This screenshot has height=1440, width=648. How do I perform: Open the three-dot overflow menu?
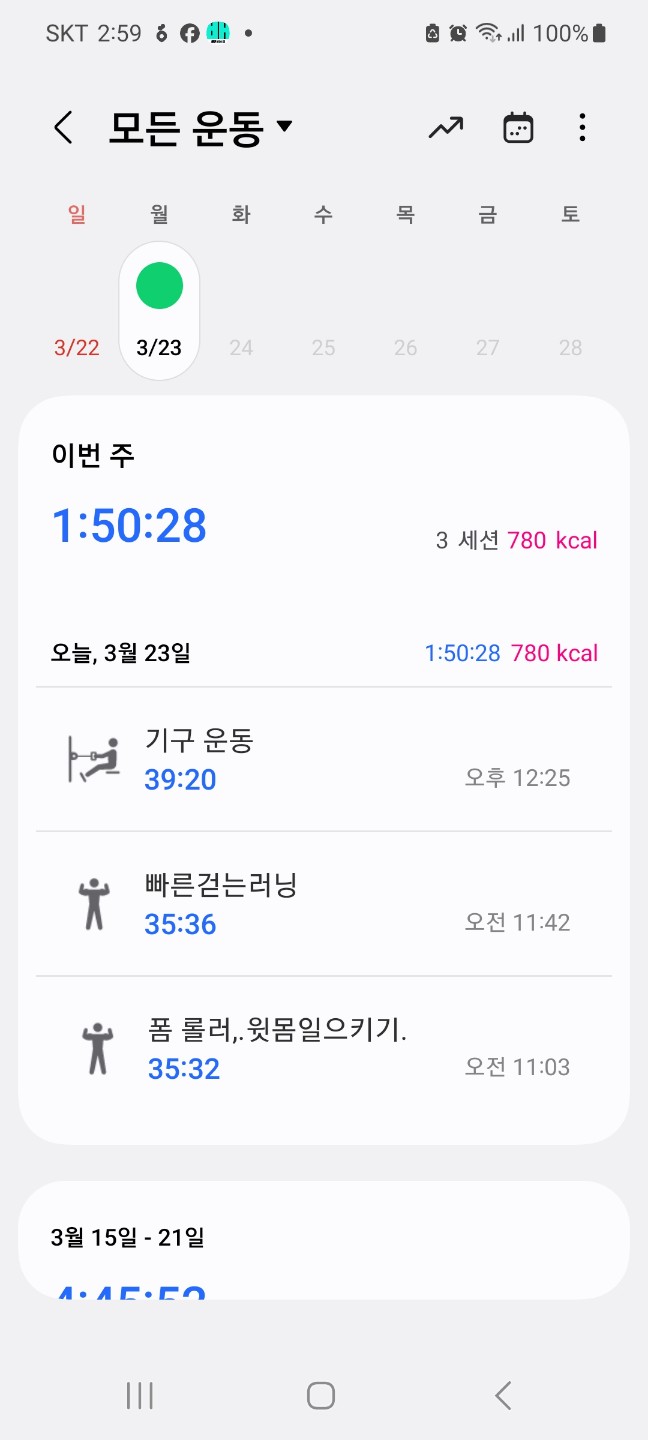click(582, 128)
